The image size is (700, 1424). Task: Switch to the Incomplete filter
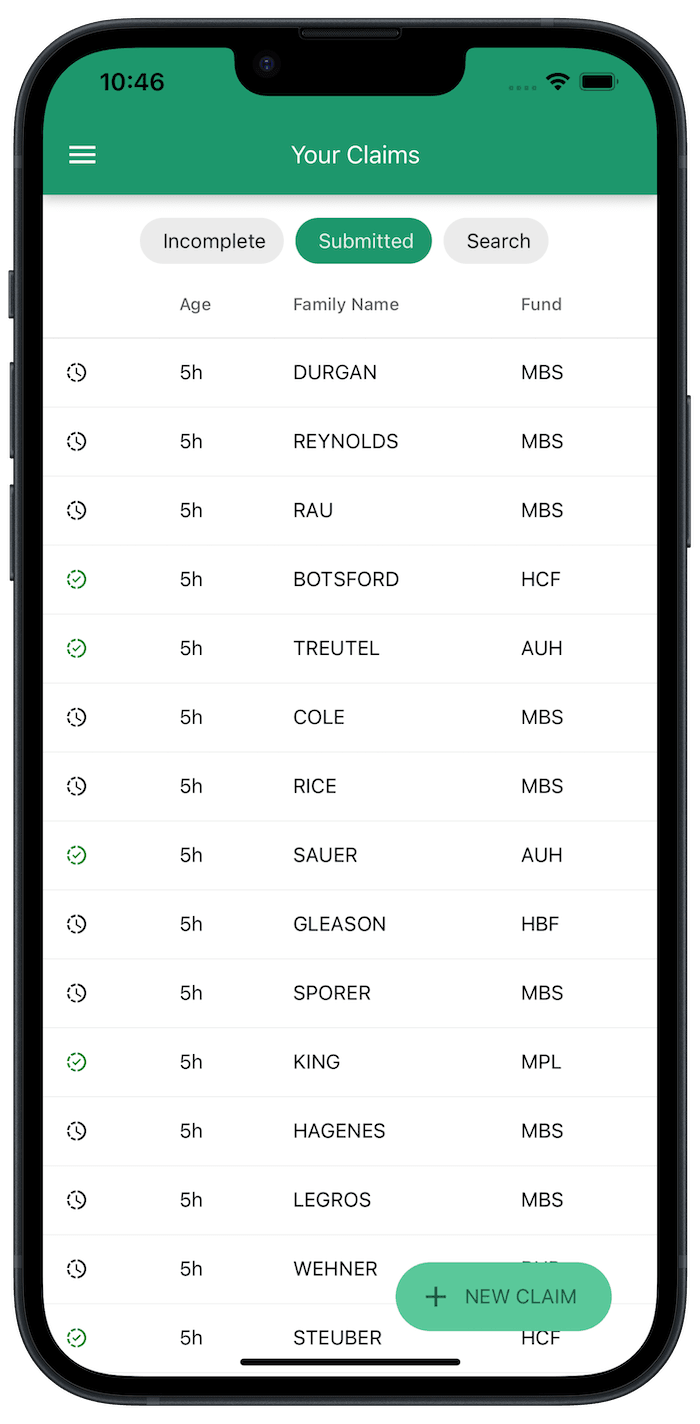pyautogui.click(x=213, y=241)
